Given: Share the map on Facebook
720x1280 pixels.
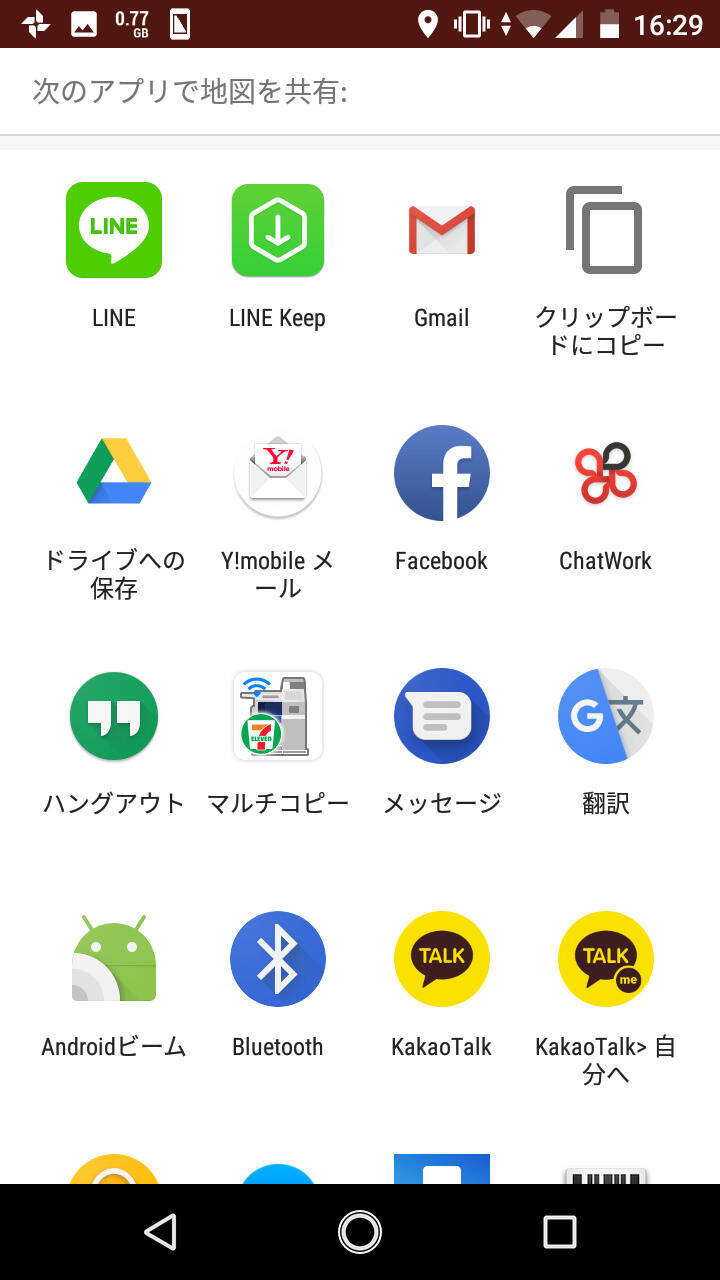Looking at the screenshot, I should pos(441,474).
